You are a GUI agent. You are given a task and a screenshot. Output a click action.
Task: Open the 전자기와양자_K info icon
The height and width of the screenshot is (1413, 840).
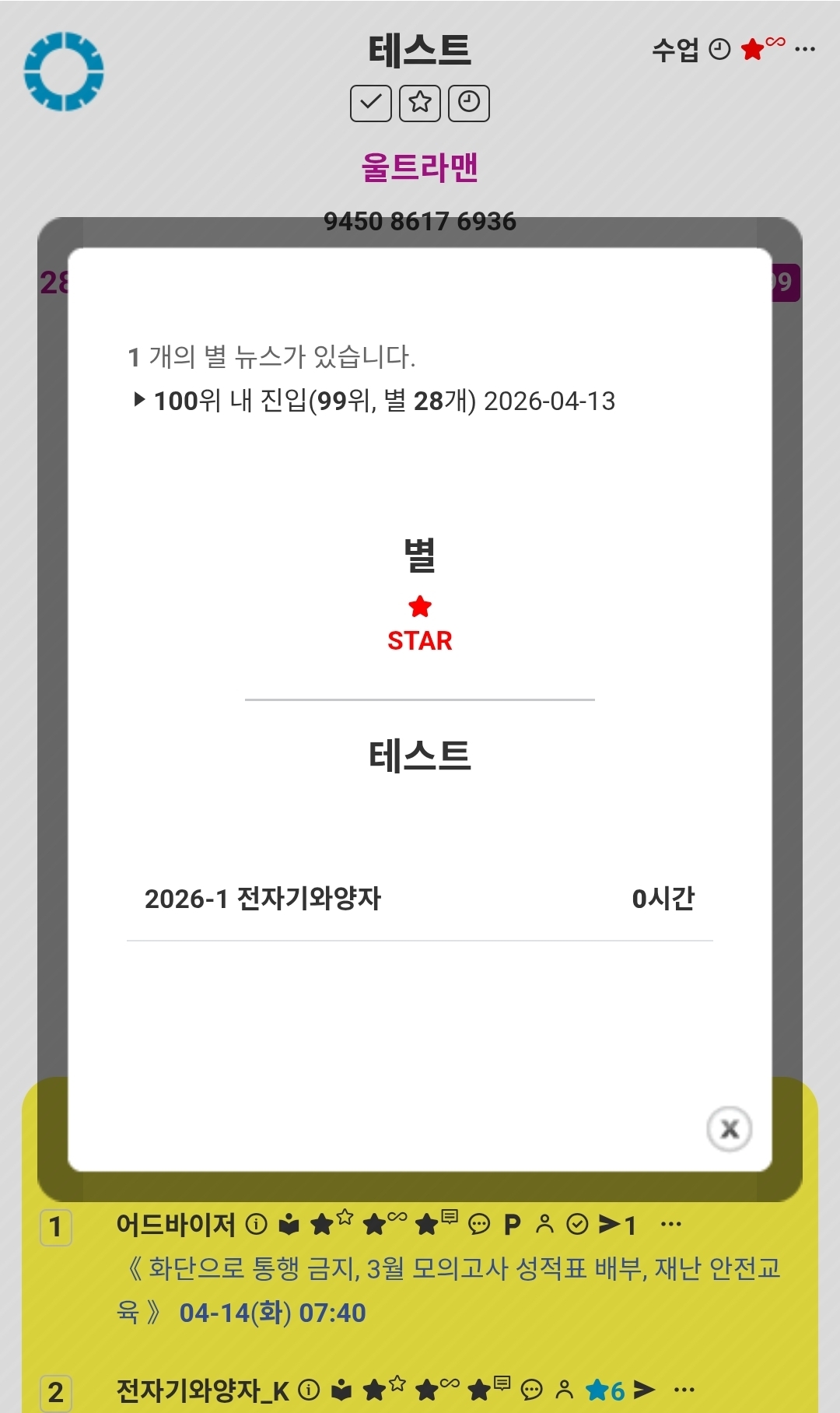309,1390
